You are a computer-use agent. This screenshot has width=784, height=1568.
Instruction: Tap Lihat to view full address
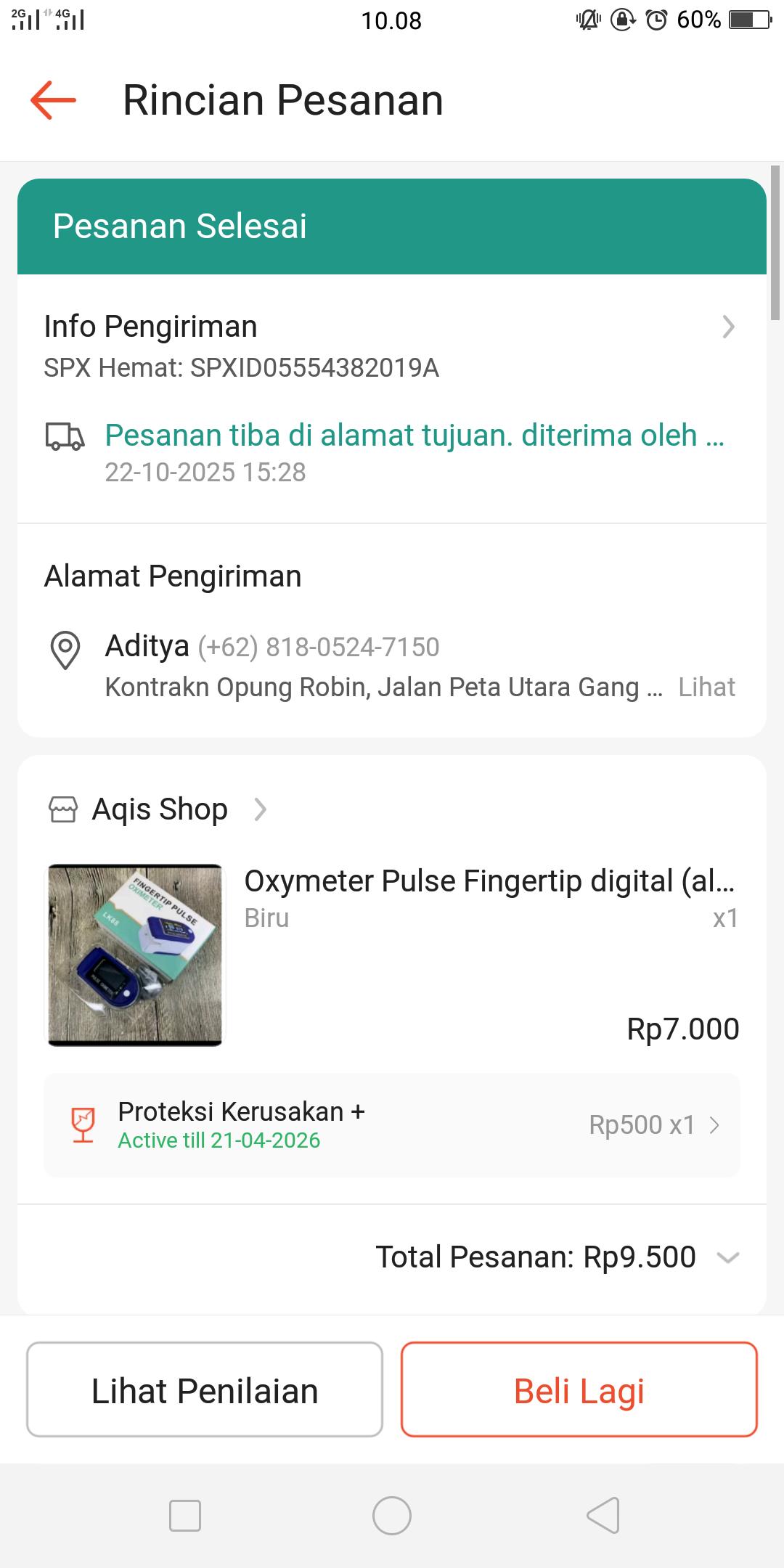point(706,687)
